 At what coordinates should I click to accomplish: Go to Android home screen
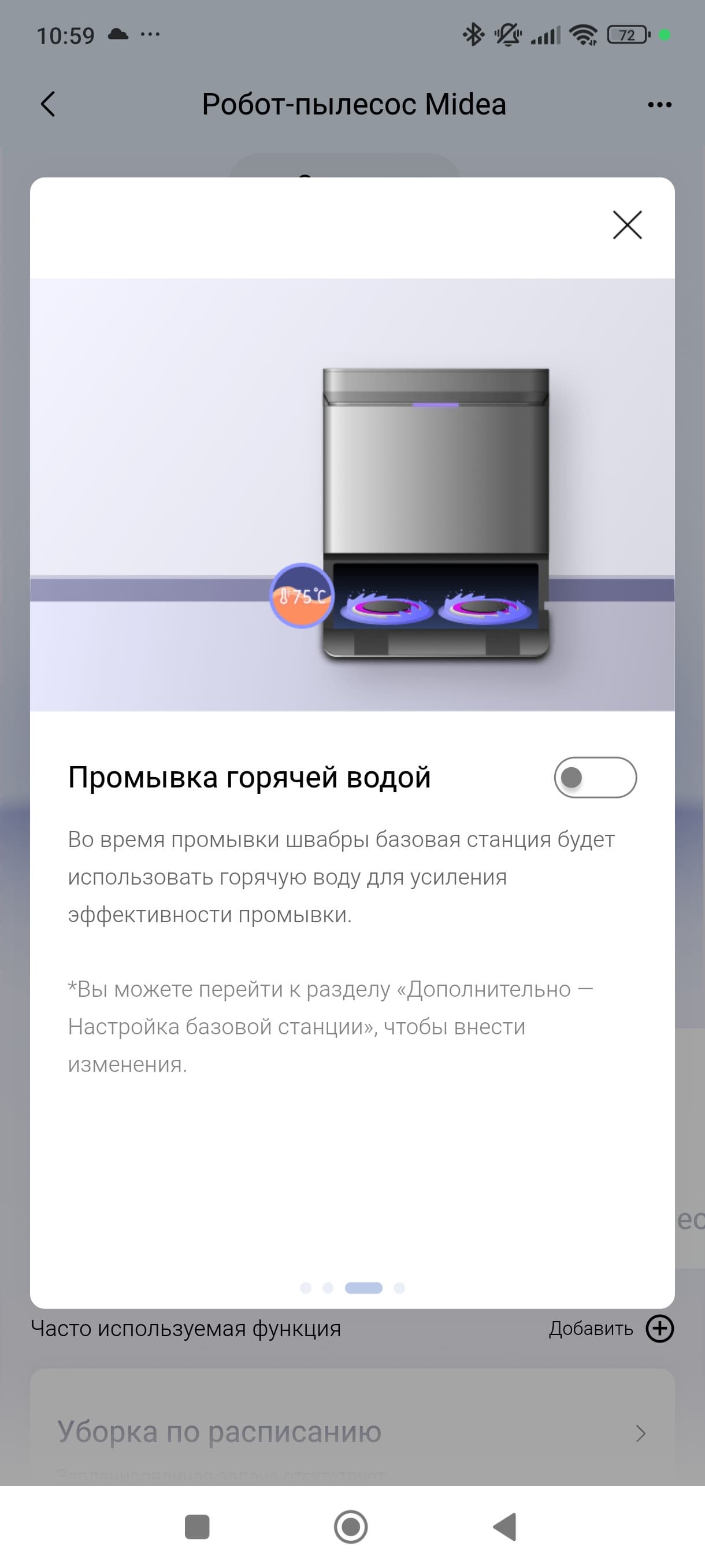(x=351, y=1527)
